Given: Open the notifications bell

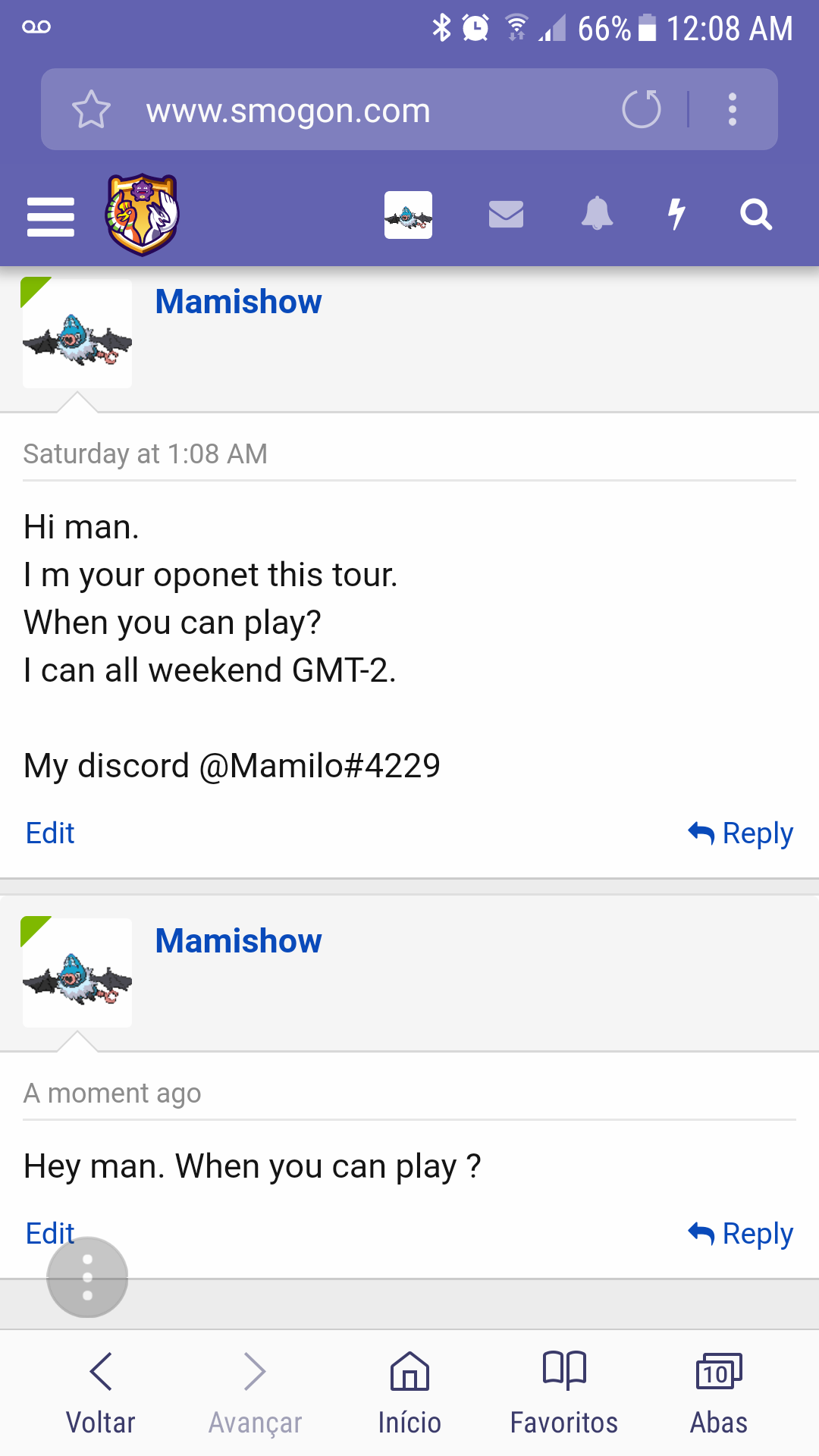Looking at the screenshot, I should coord(597,214).
